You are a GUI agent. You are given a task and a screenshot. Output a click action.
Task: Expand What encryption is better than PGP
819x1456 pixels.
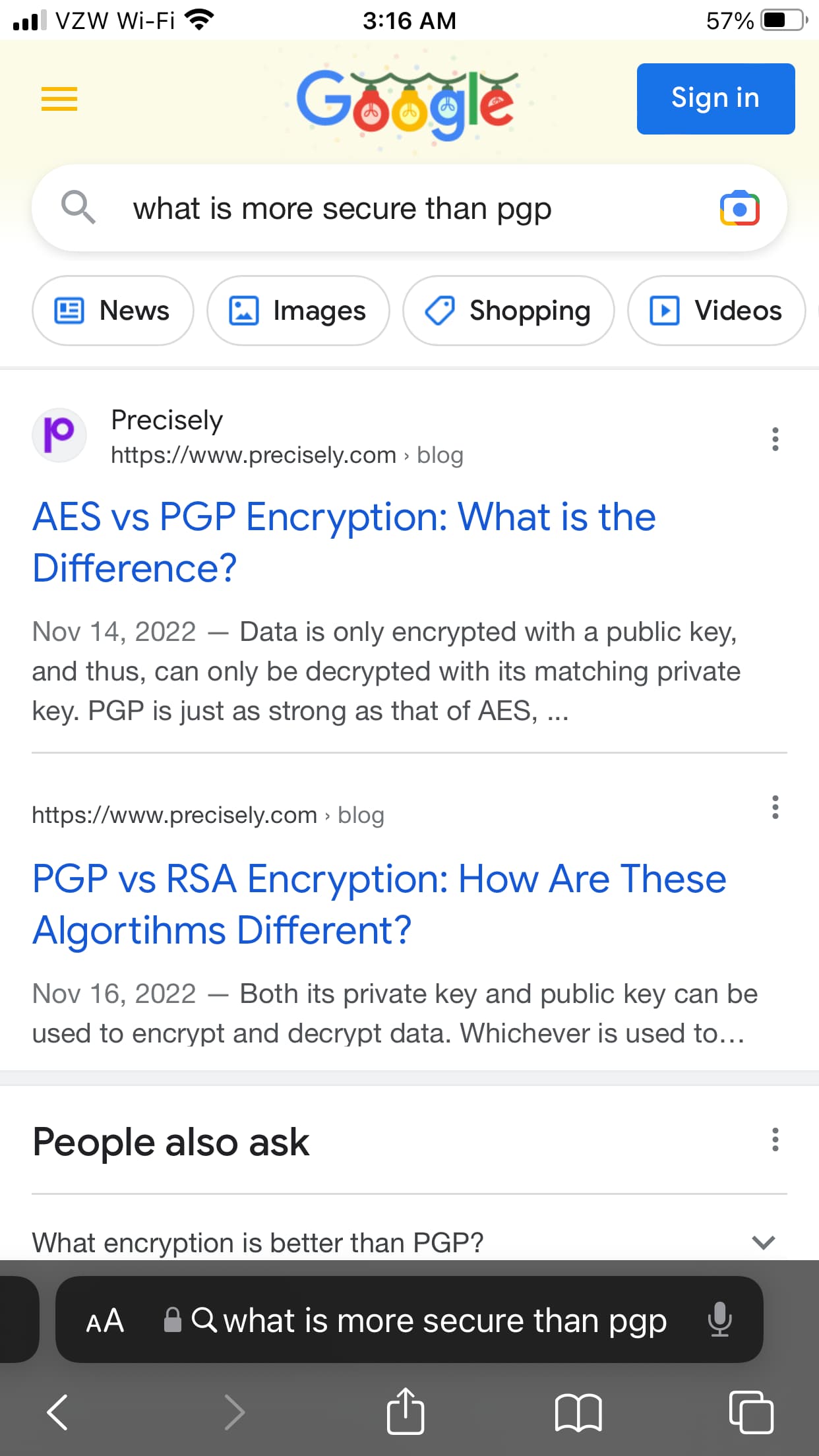[x=409, y=1242]
